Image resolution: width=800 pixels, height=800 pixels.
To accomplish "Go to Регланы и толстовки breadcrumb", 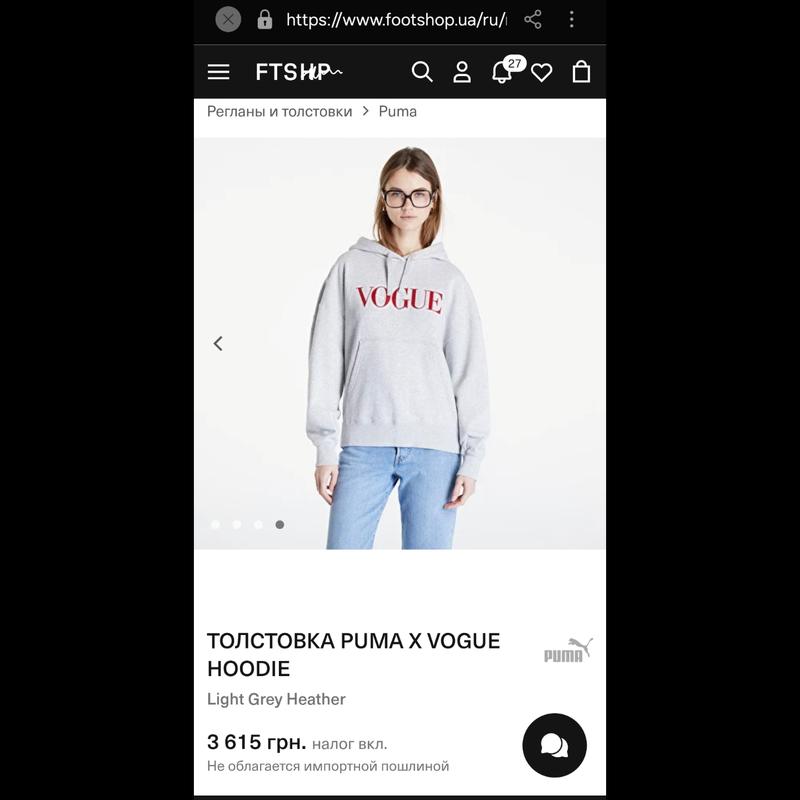I will point(279,111).
